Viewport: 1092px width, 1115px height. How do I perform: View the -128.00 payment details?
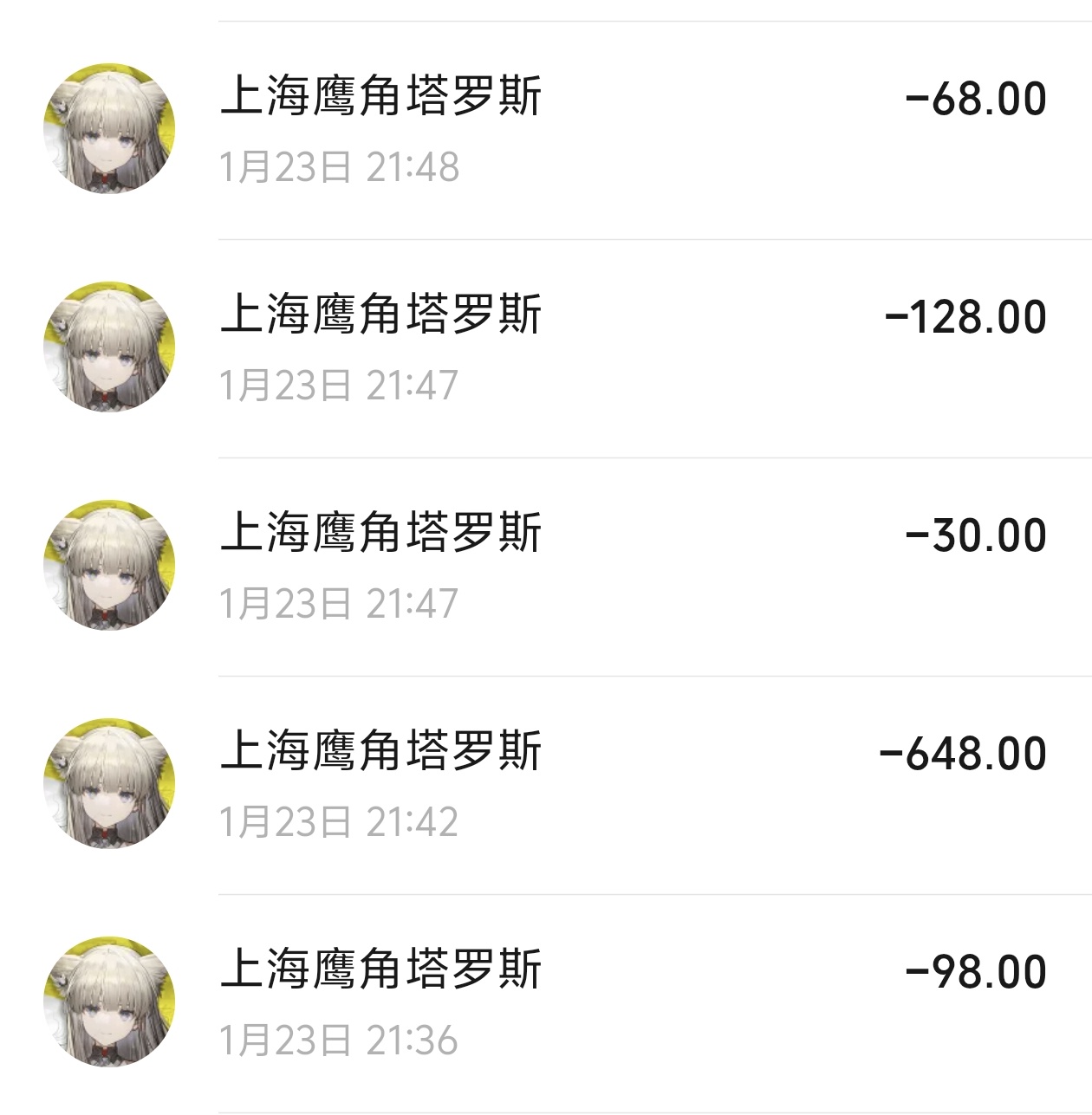point(546,348)
